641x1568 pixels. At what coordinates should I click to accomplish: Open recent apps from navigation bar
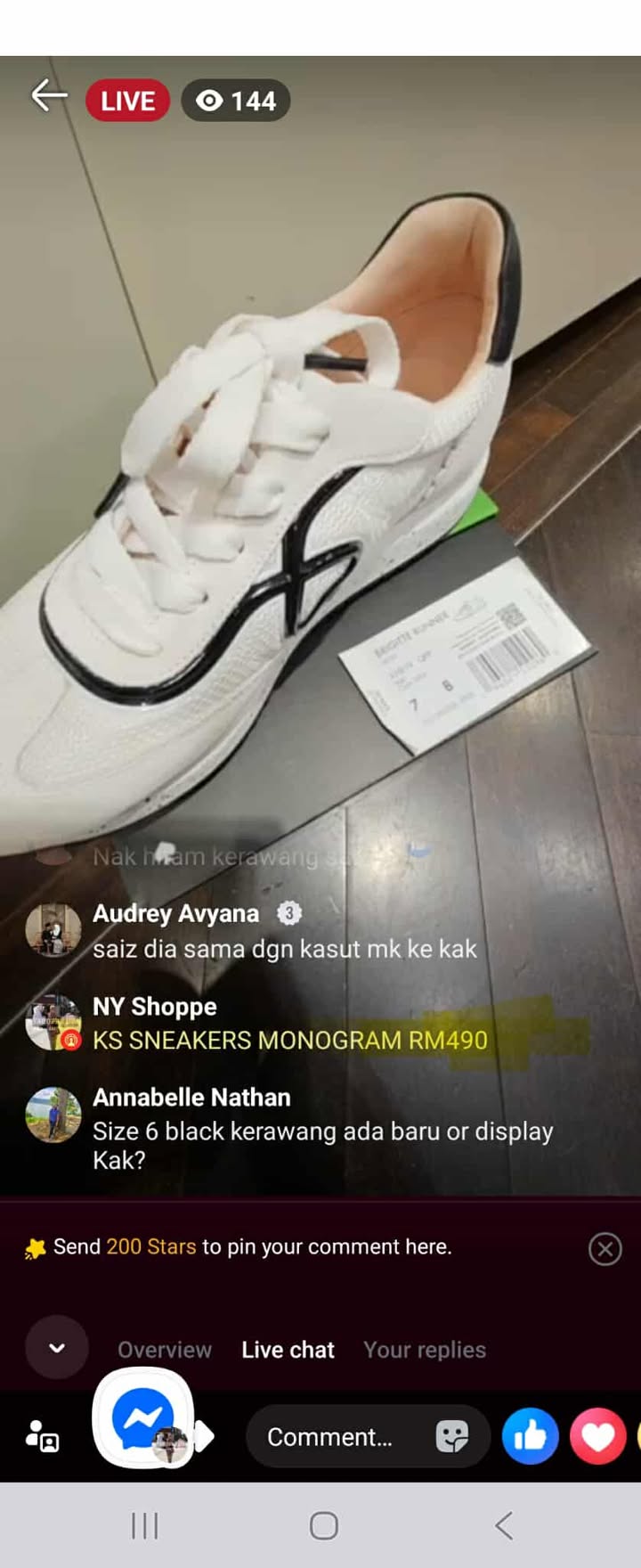[x=144, y=1526]
